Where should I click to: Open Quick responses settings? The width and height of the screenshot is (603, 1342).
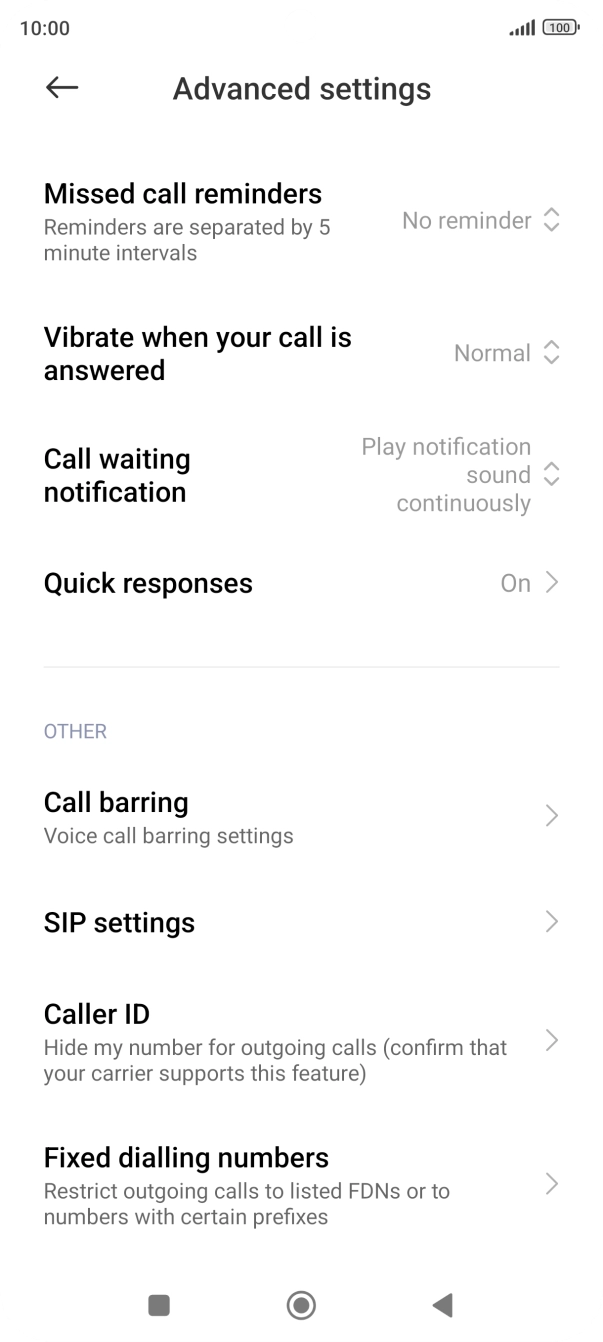pyautogui.click(x=301, y=583)
